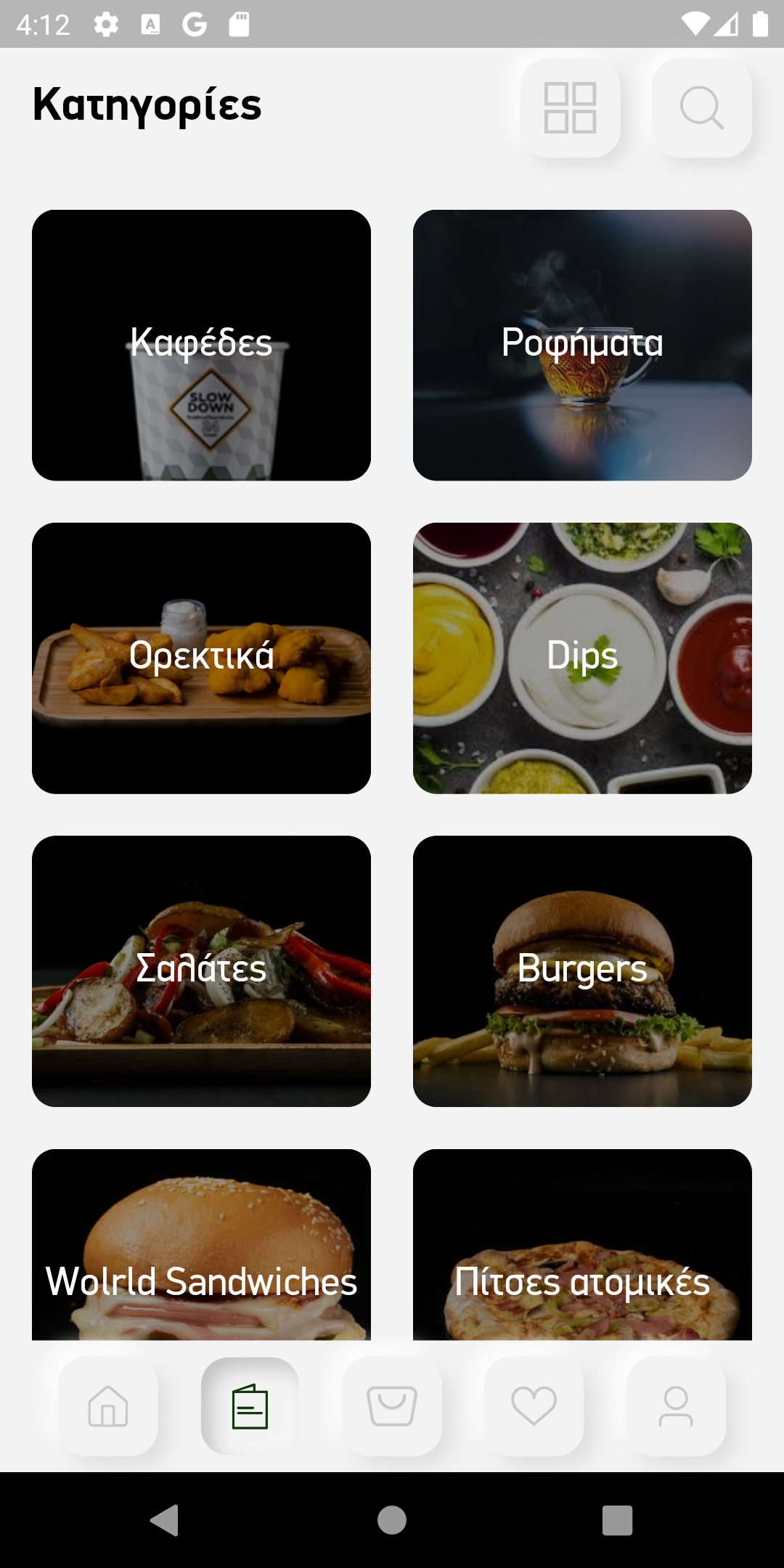Open the user profile tab
The image size is (784, 1568).
676,1406
